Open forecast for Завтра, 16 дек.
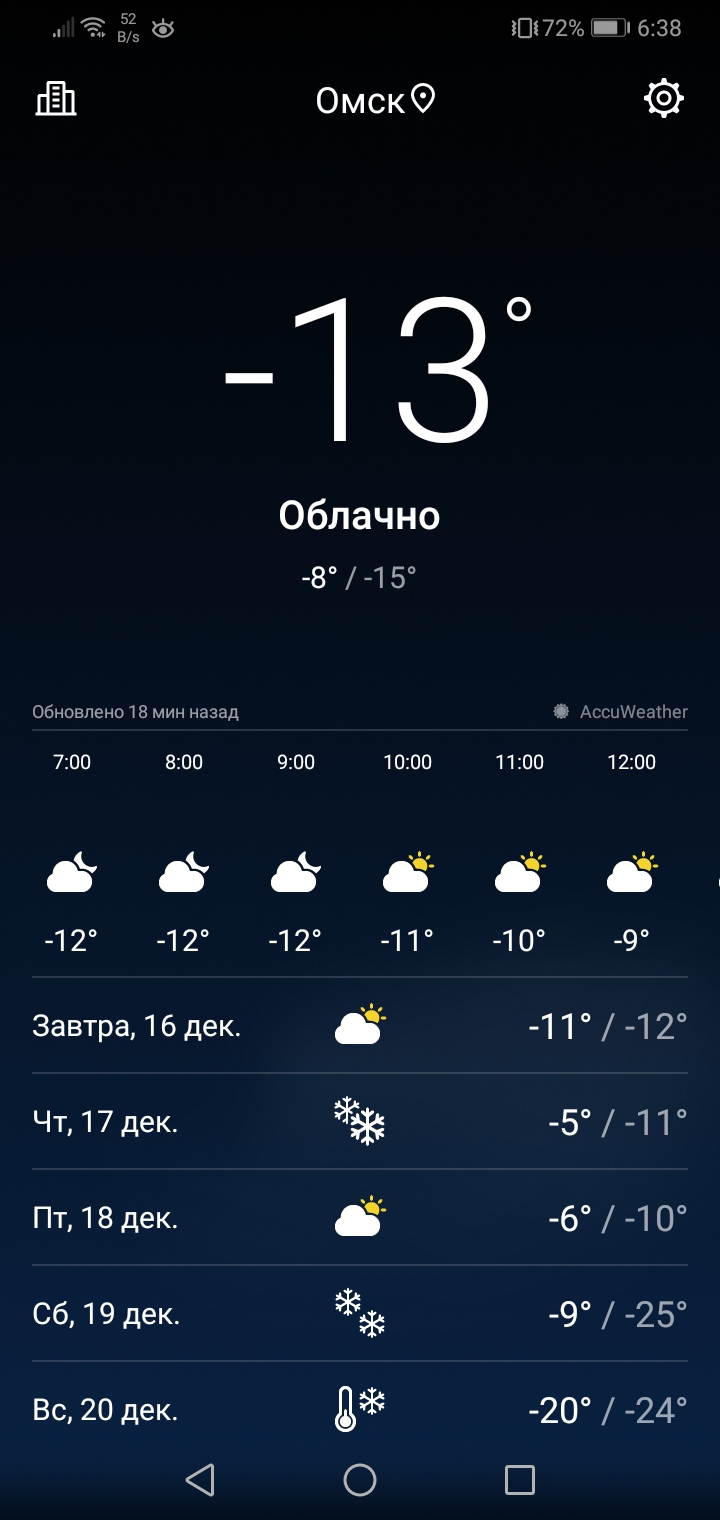Screen dimensions: 720x1520 360,1026
